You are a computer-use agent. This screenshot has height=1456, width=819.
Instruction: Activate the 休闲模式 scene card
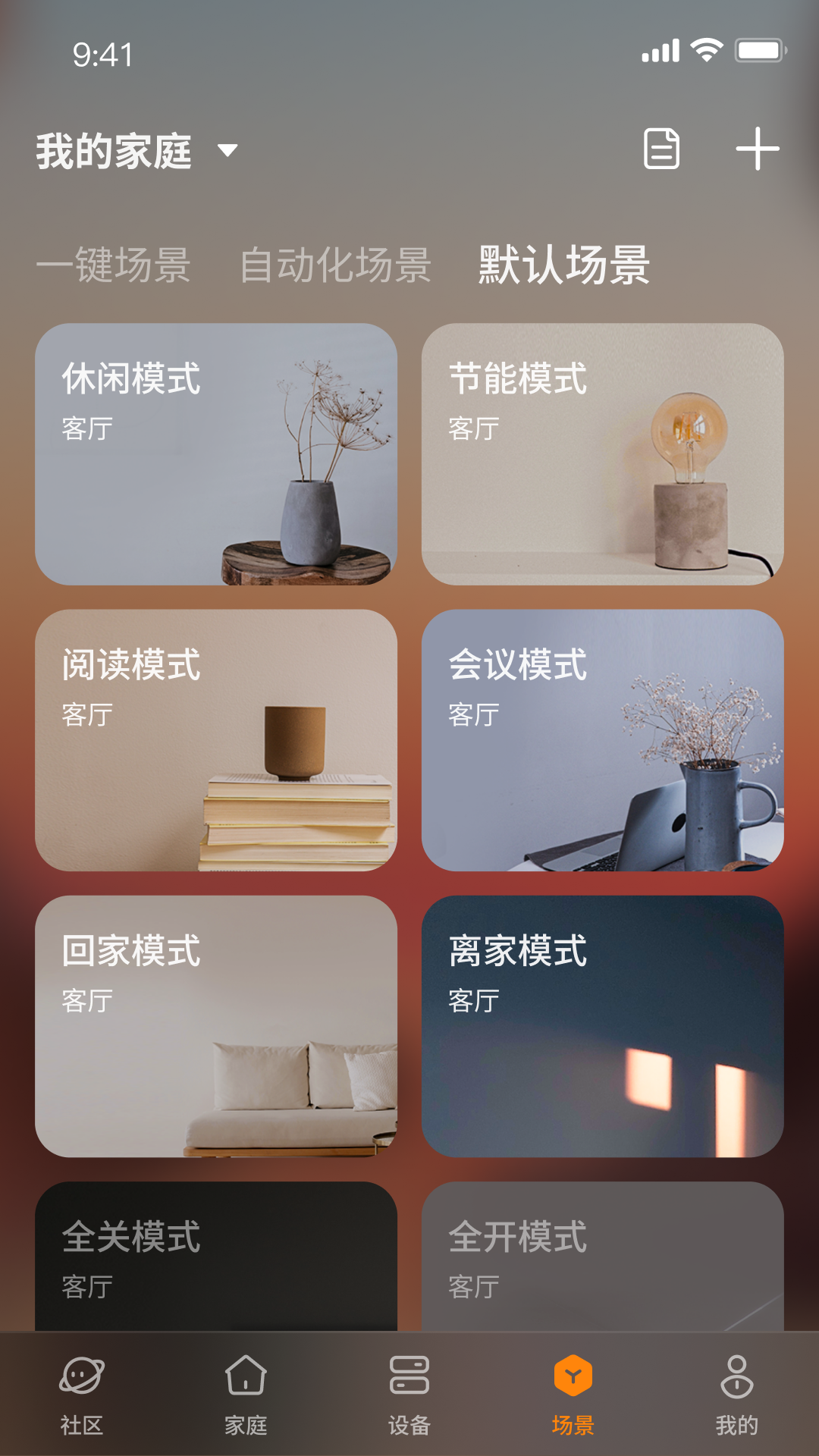(x=216, y=454)
